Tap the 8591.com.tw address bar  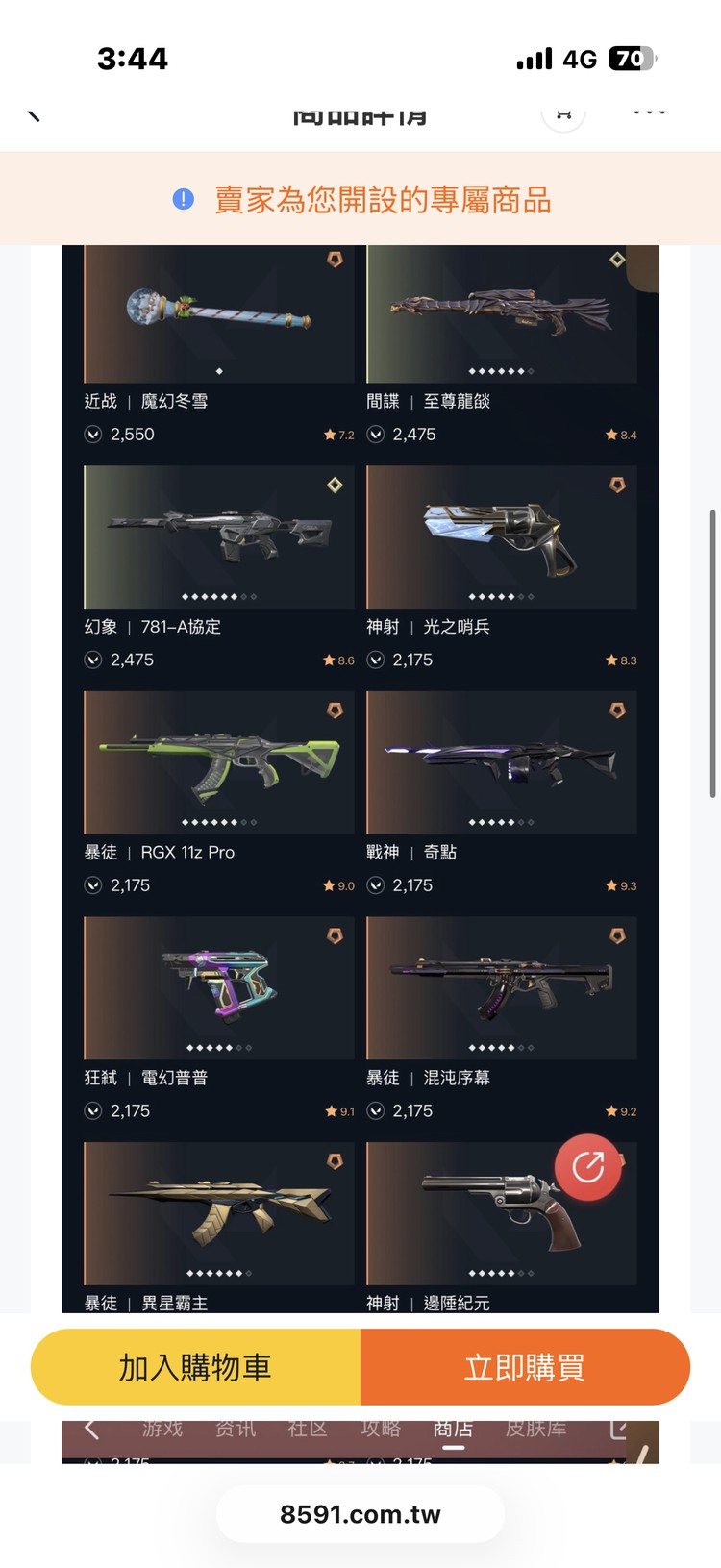click(x=360, y=1514)
